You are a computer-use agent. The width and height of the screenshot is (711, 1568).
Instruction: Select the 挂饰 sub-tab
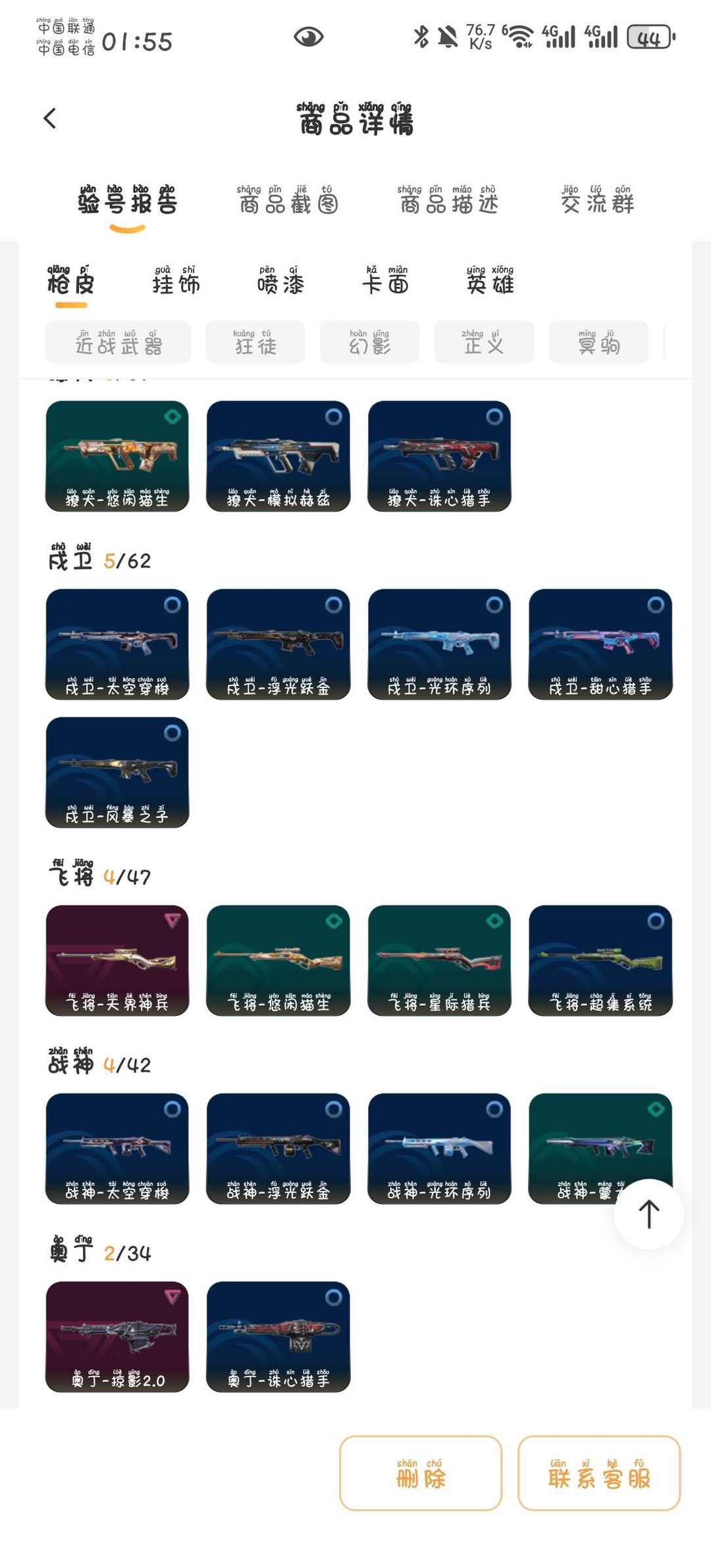[176, 281]
